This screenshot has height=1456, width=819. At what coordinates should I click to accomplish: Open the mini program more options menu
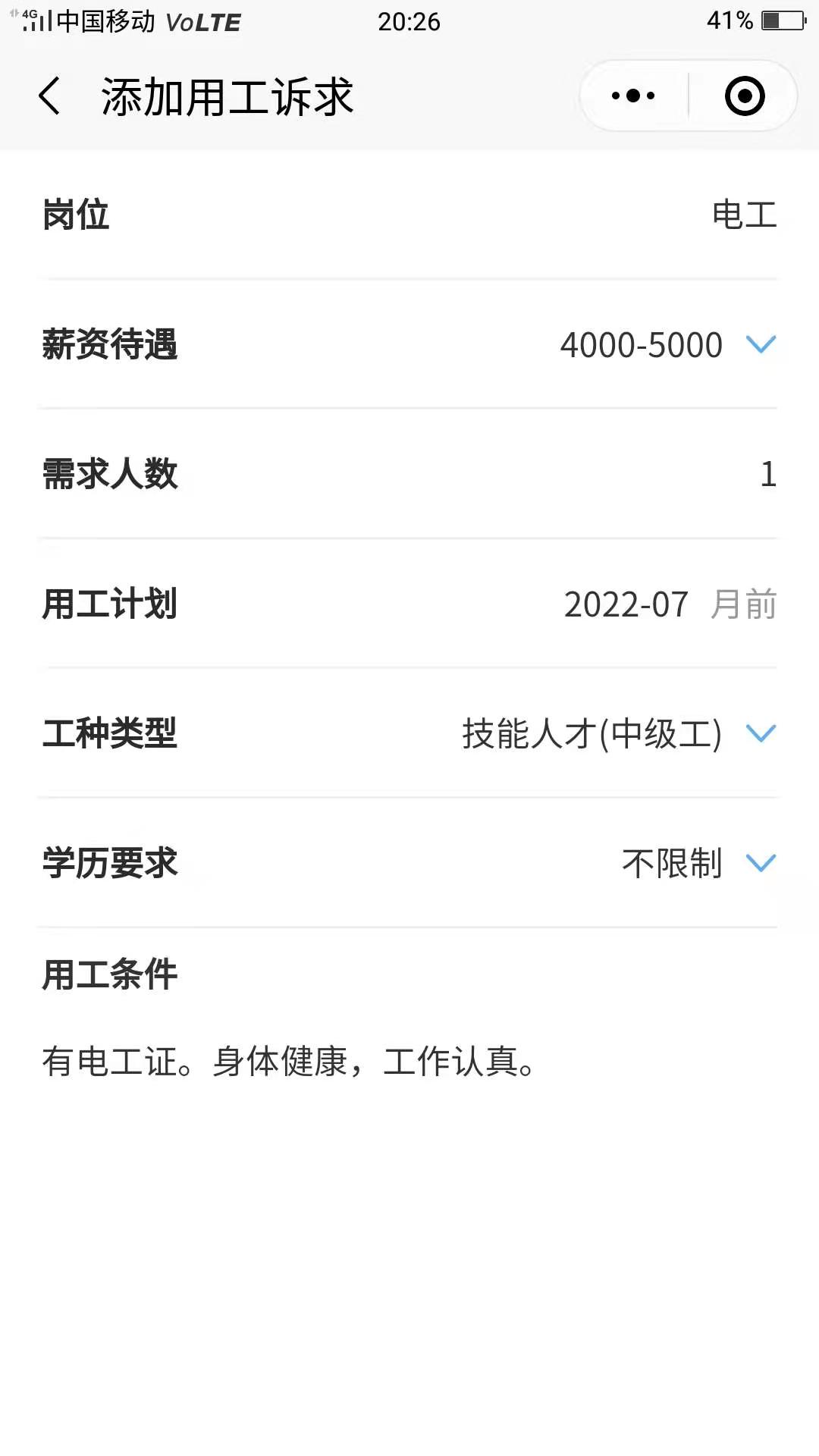point(633,96)
